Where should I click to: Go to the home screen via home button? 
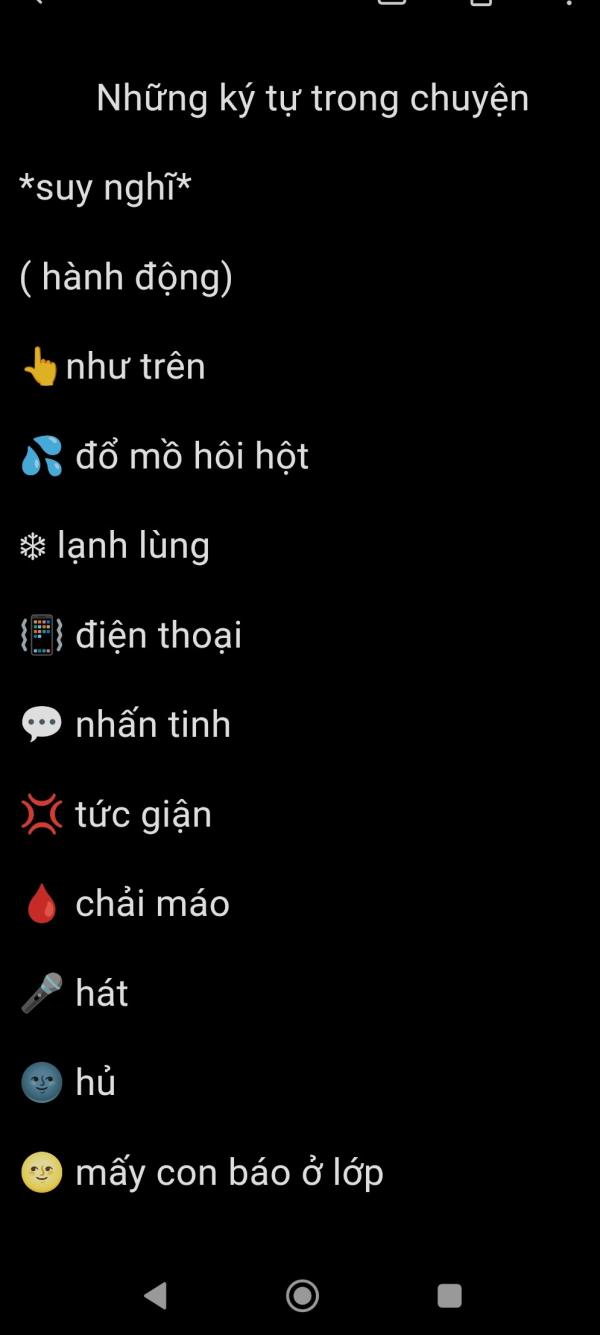[x=302, y=1296]
